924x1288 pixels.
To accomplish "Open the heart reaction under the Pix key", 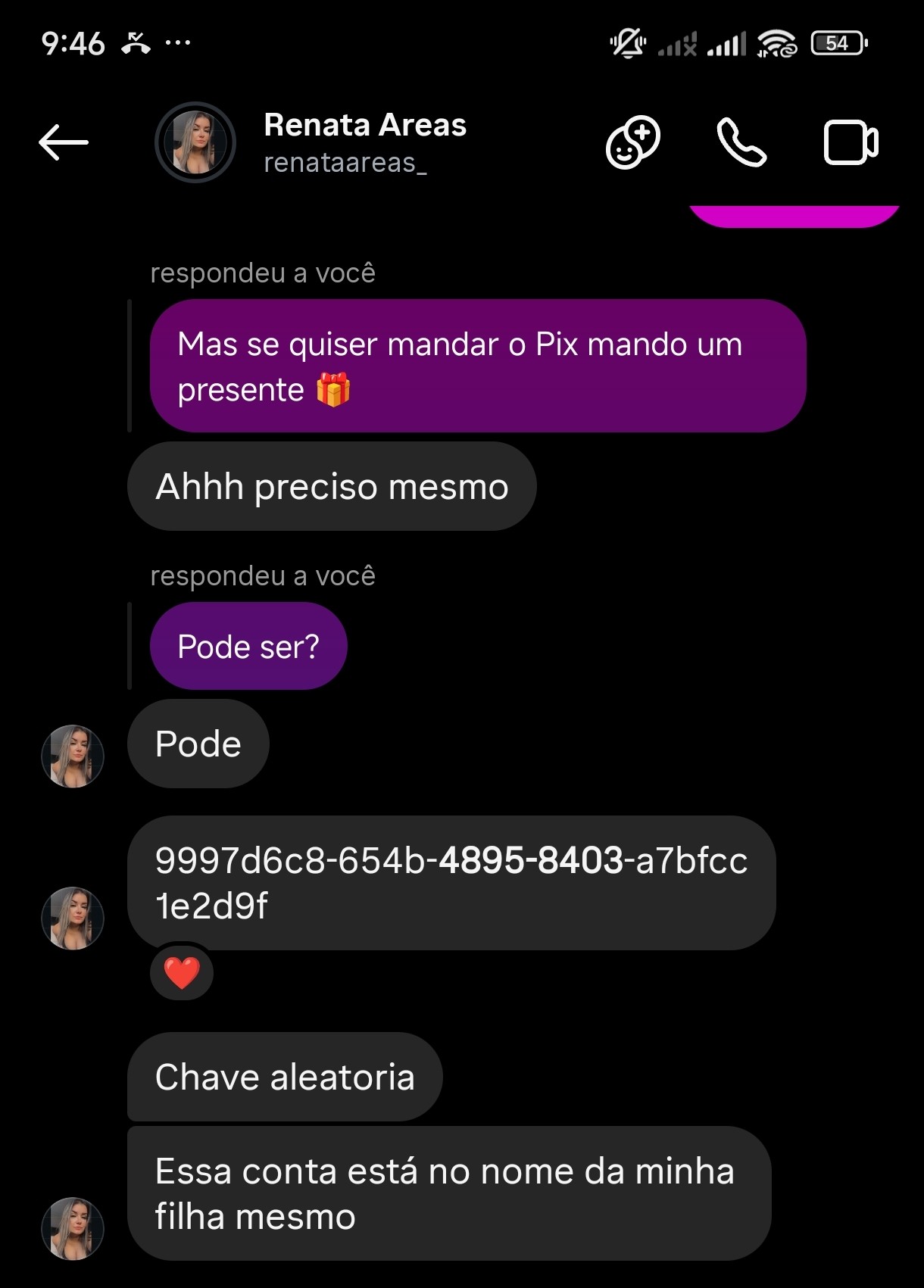I will 182,973.
